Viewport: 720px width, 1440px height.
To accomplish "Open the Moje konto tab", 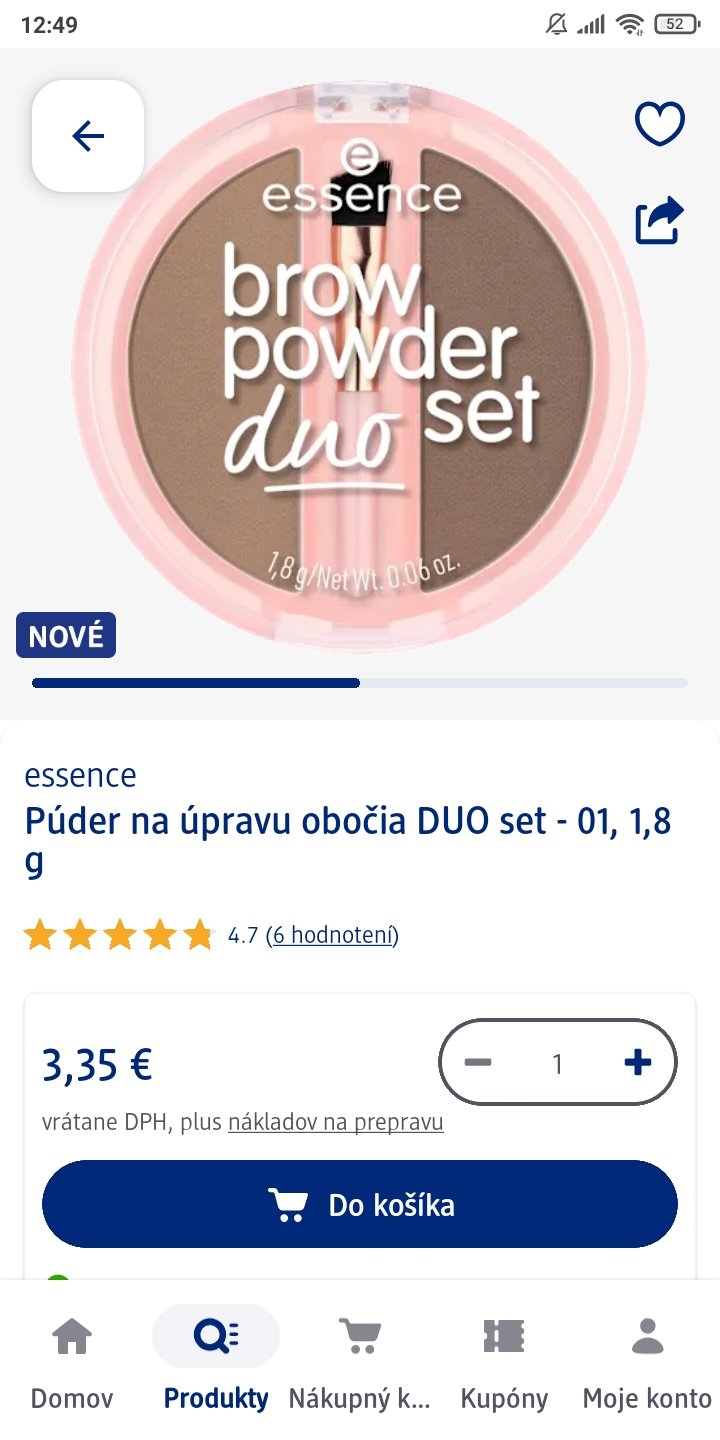I will coord(647,1360).
